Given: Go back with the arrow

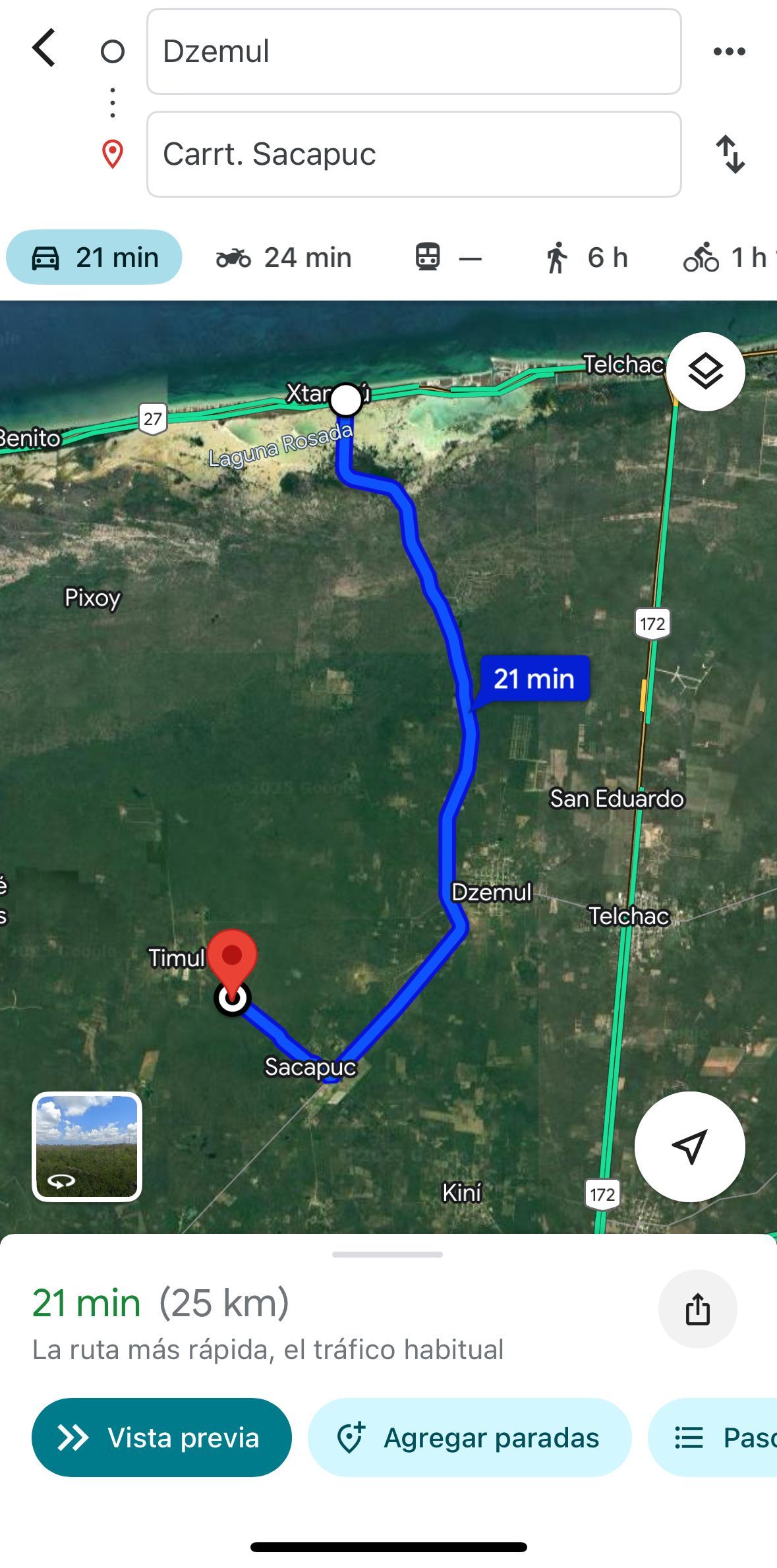Looking at the screenshot, I should pos(44,47).
